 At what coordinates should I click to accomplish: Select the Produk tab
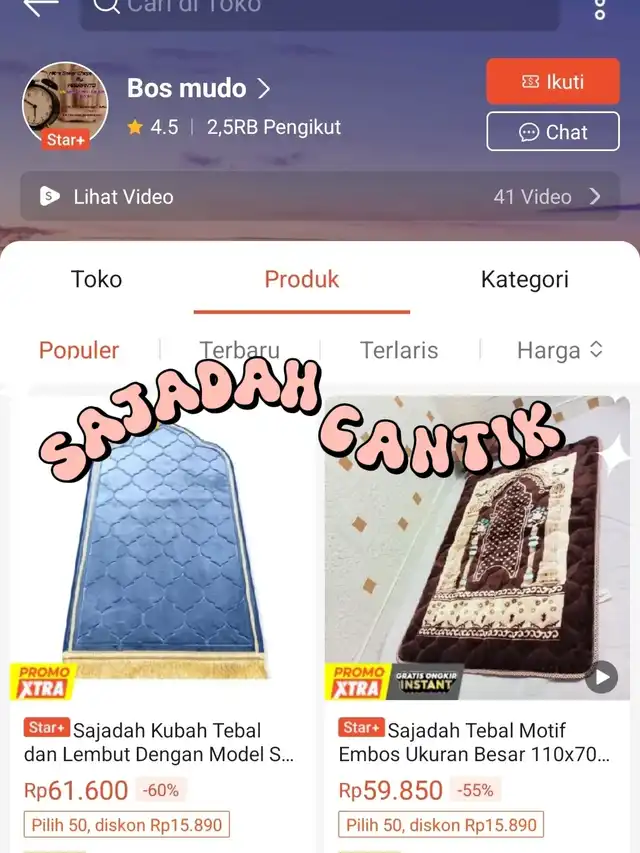coord(302,279)
